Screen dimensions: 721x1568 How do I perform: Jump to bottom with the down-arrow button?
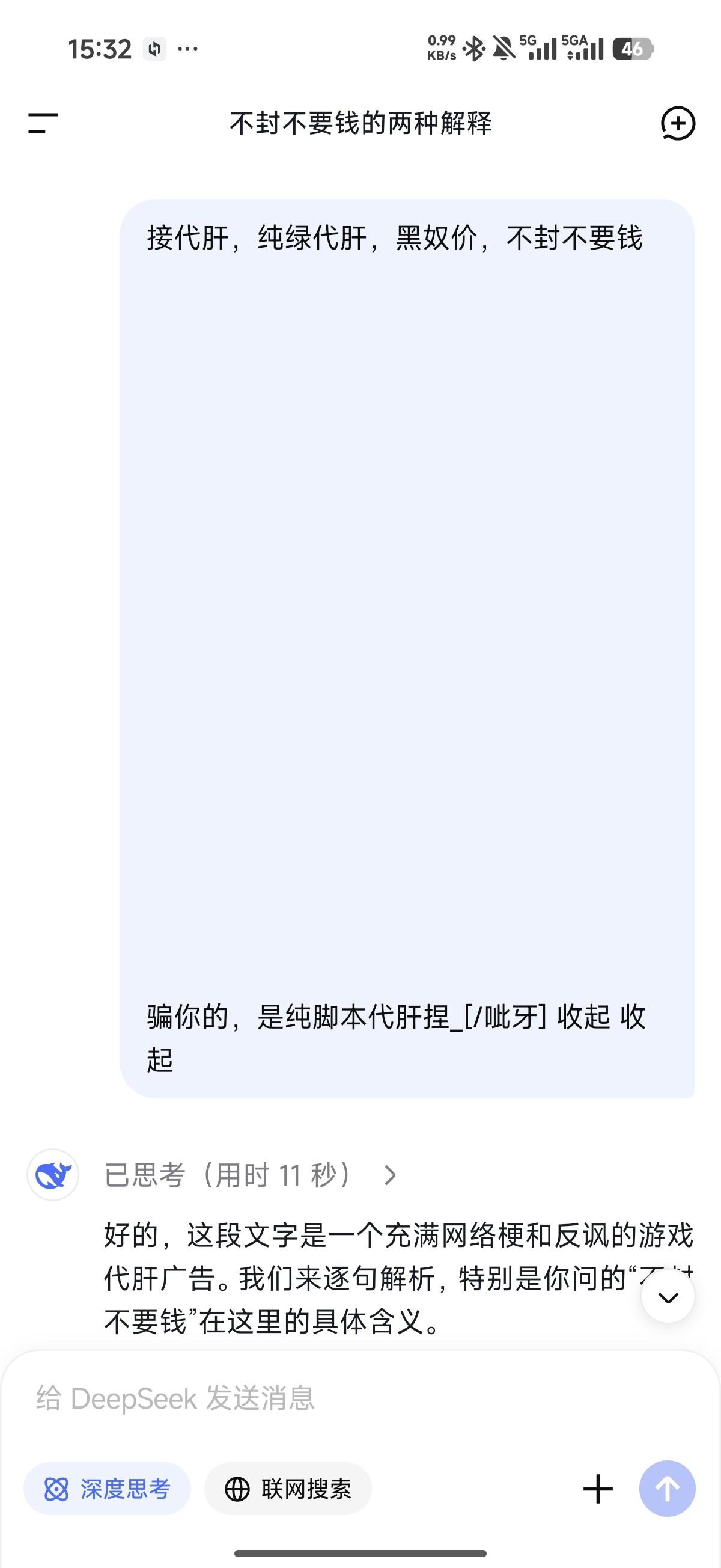pos(668,1297)
